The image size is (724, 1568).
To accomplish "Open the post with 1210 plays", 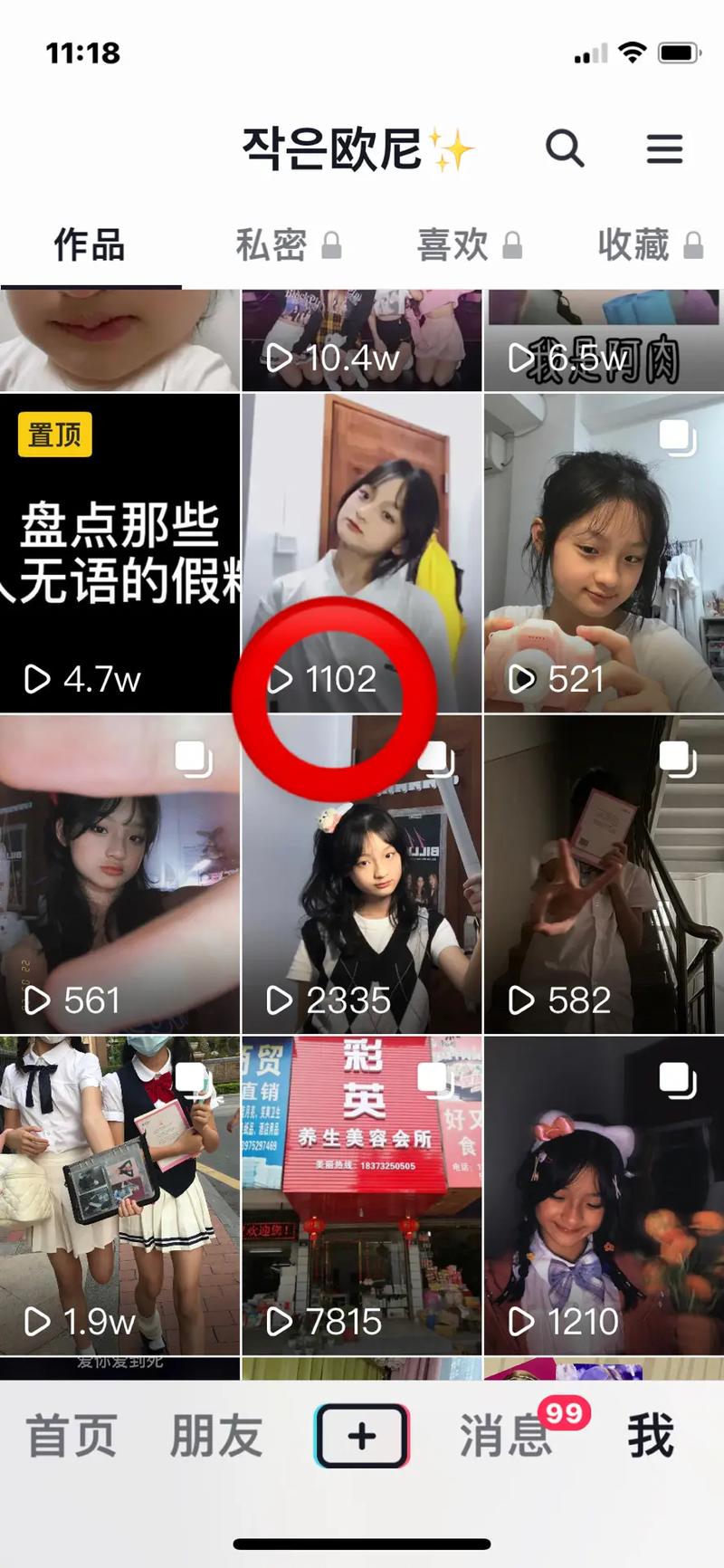I will coord(604,1195).
